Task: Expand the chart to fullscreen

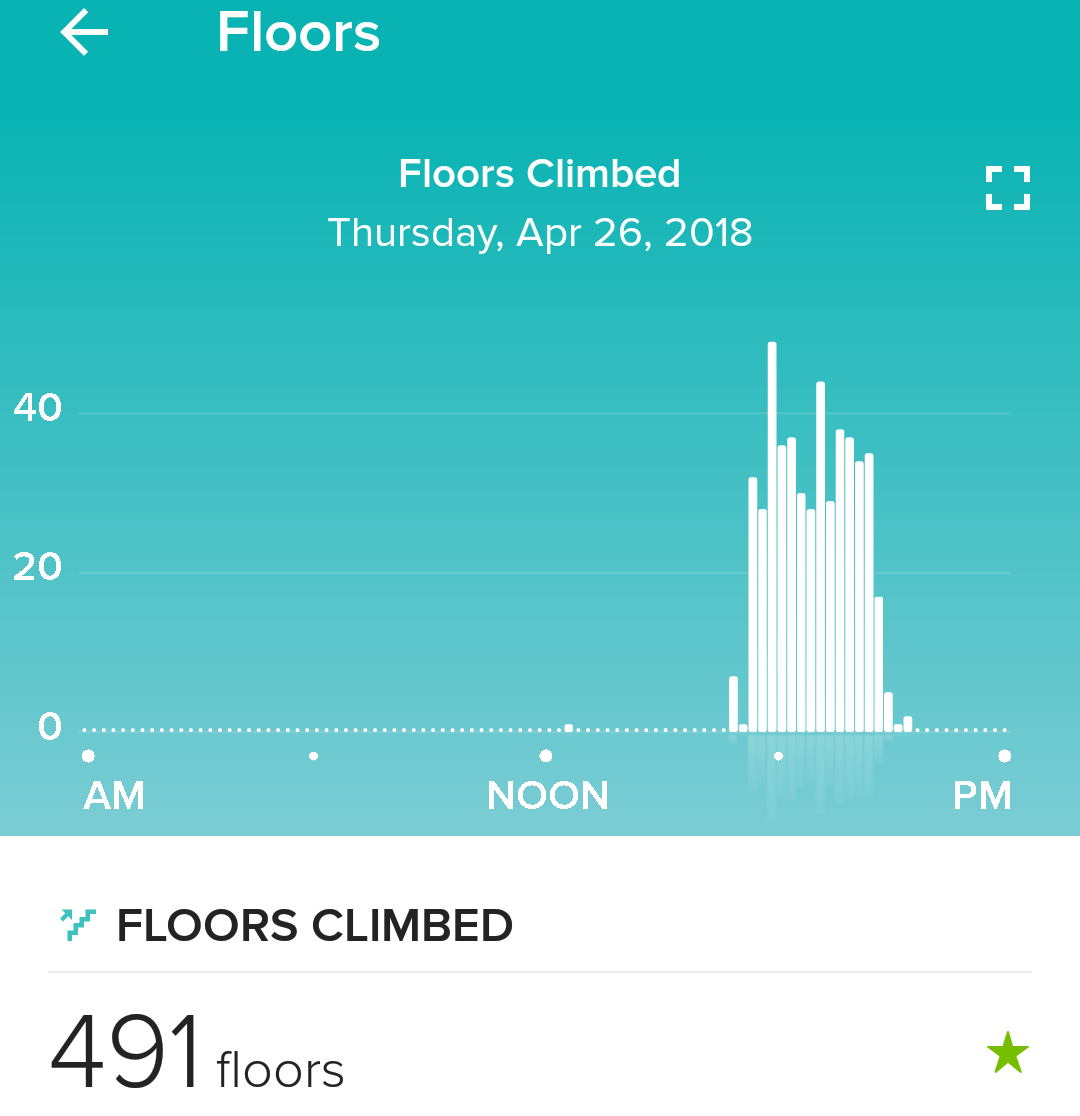Action: point(1007,188)
